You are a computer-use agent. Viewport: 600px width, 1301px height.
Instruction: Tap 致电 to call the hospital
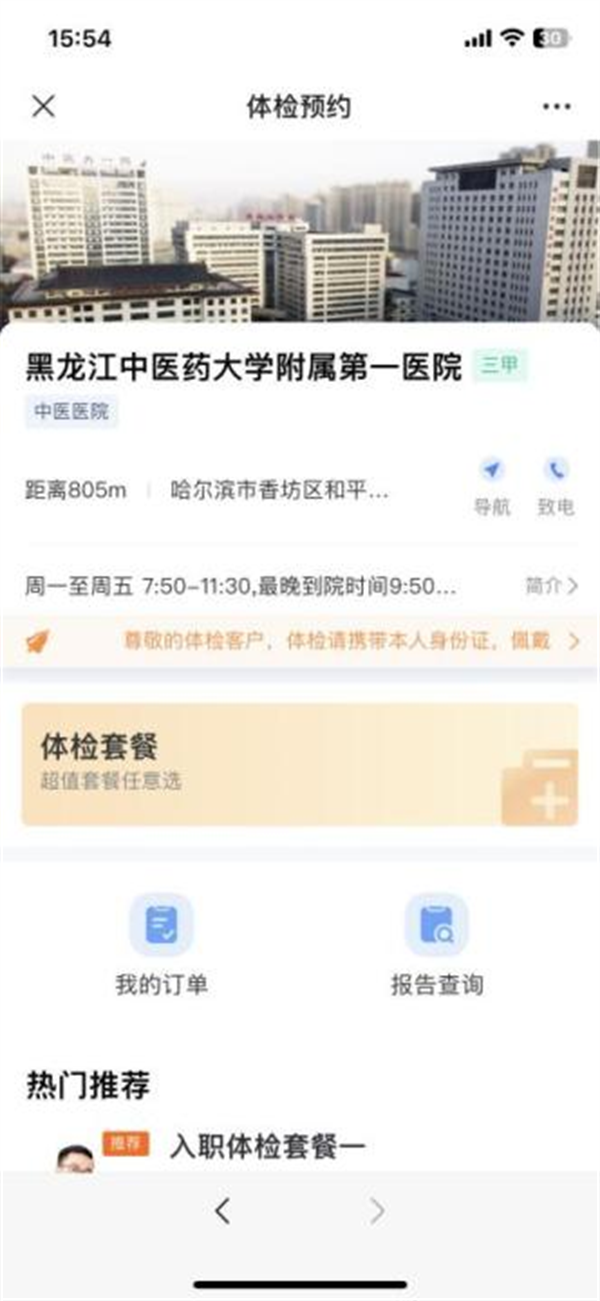556,485
